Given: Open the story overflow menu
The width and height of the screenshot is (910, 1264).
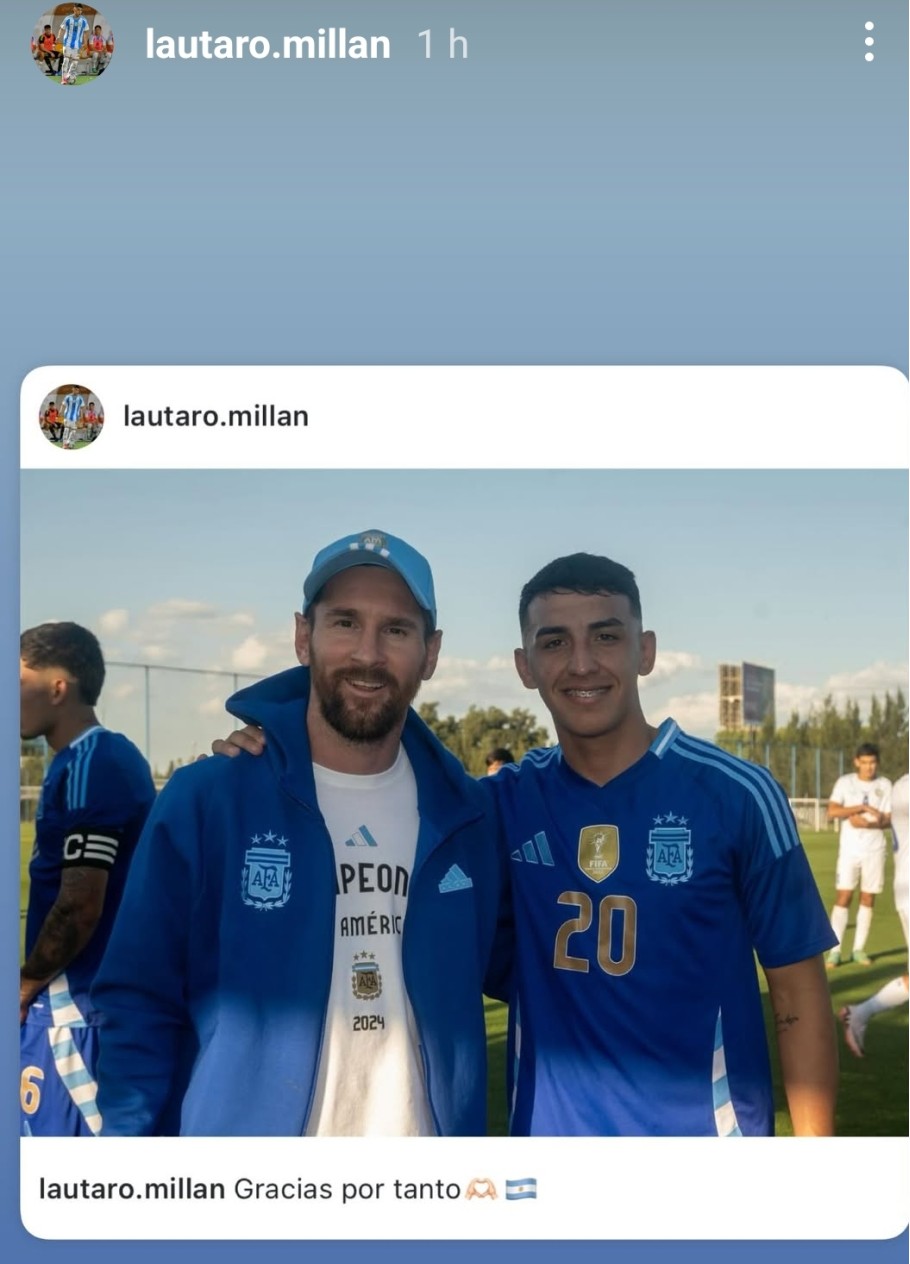Looking at the screenshot, I should (x=868, y=43).
